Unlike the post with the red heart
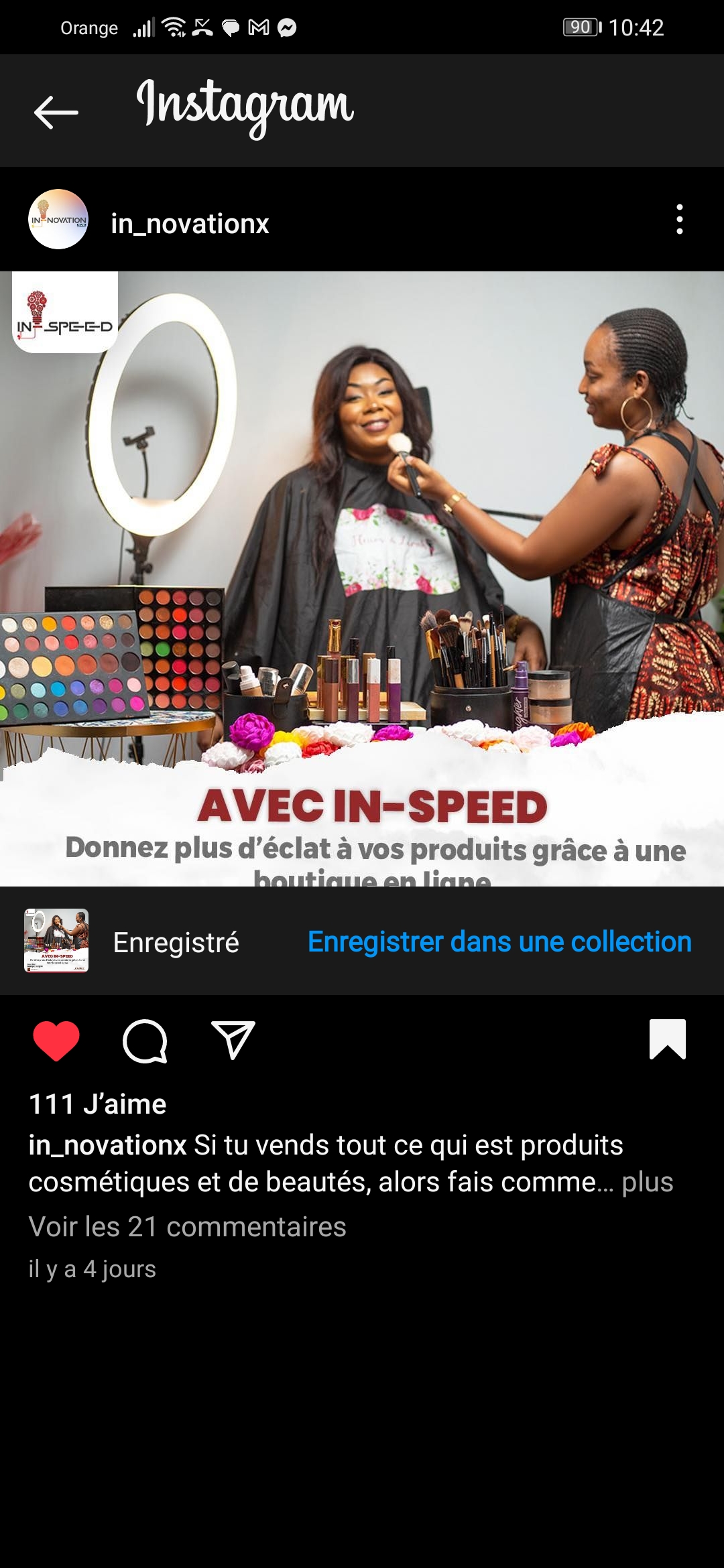 click(x=56, y=1041)
